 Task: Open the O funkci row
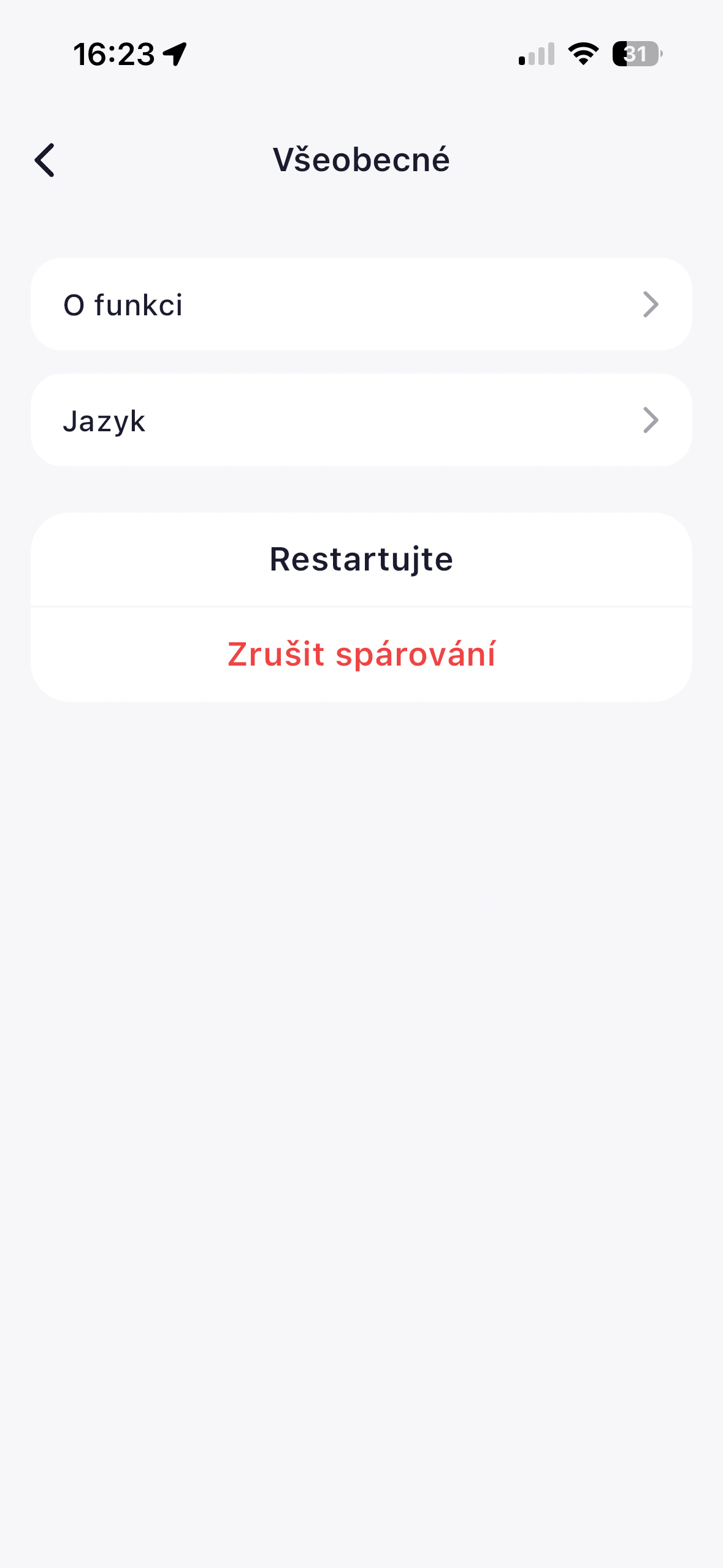(x=361, y=304)
